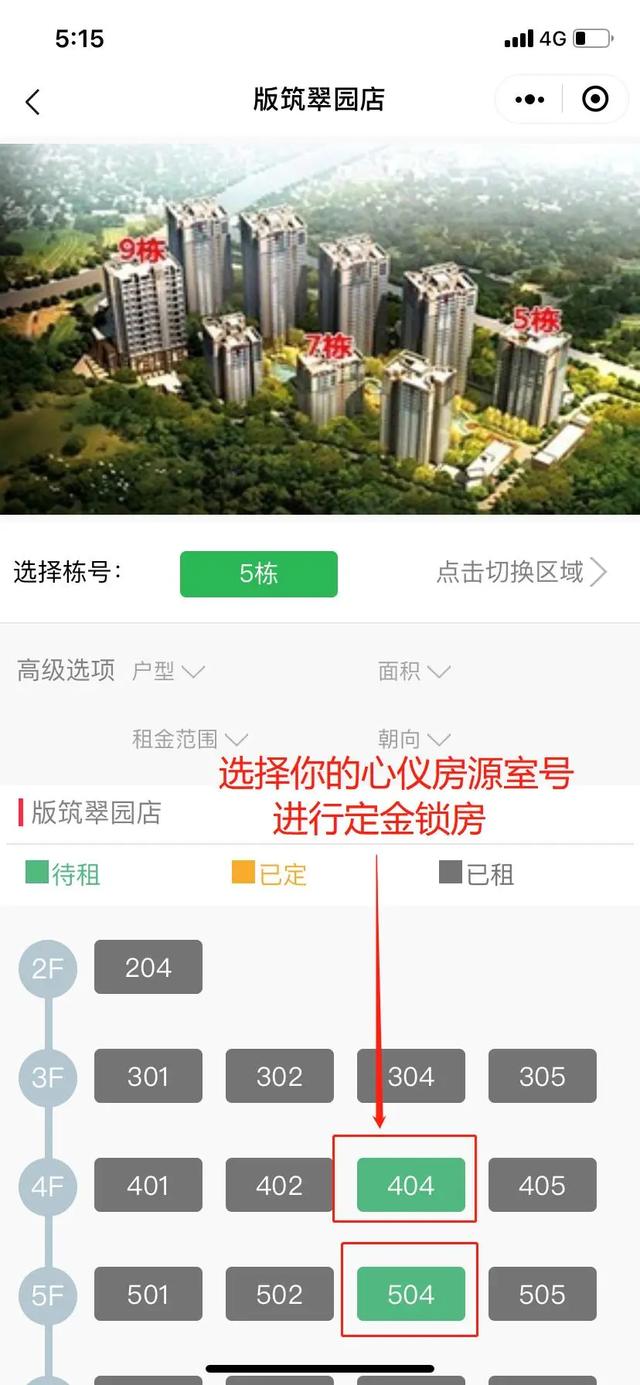This screenshot has width=640, height=1385.
Task: Tap room 405
Action: point(542,1185)
